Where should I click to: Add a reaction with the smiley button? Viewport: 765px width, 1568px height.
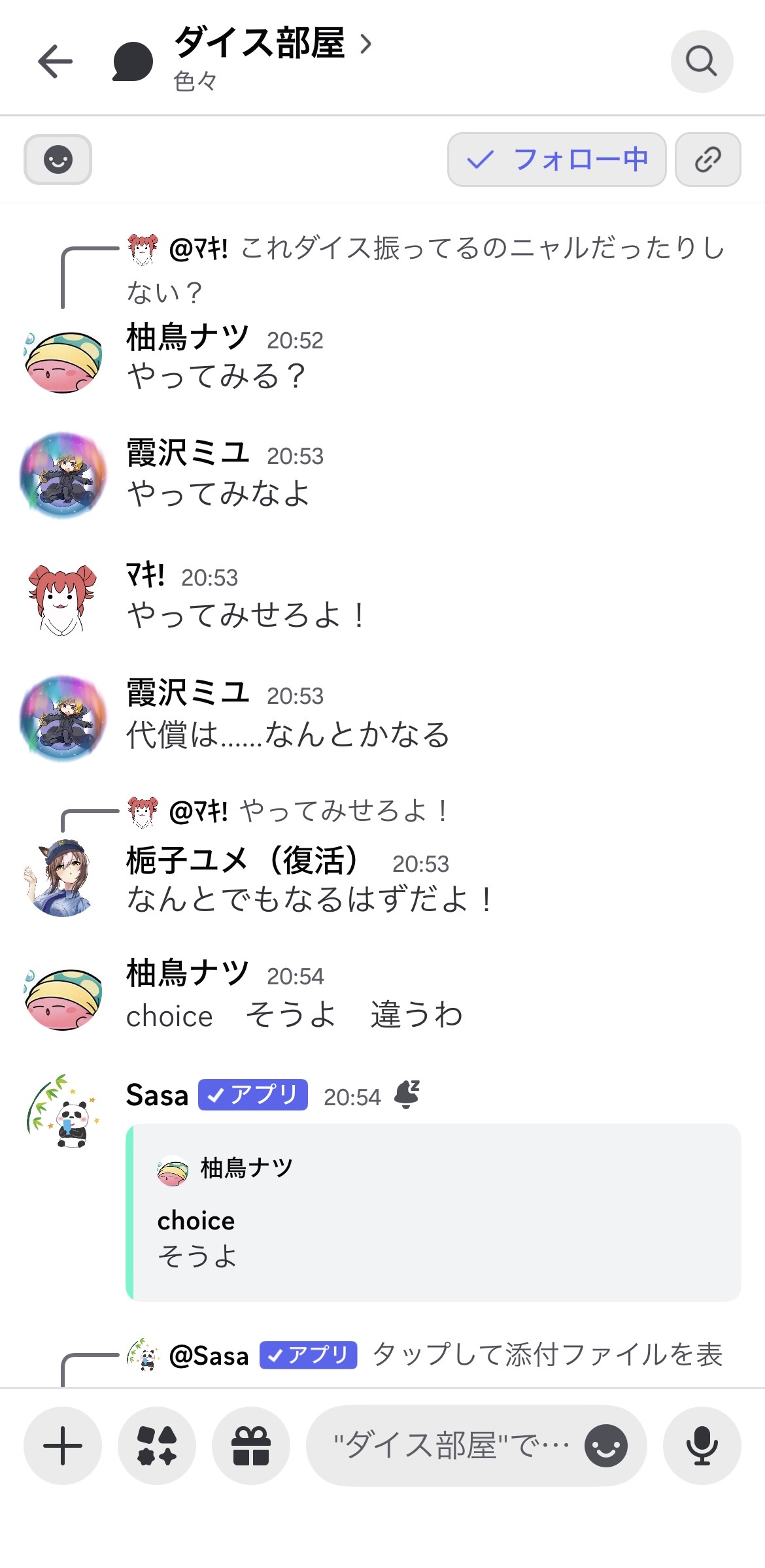(x=58, y=159)
